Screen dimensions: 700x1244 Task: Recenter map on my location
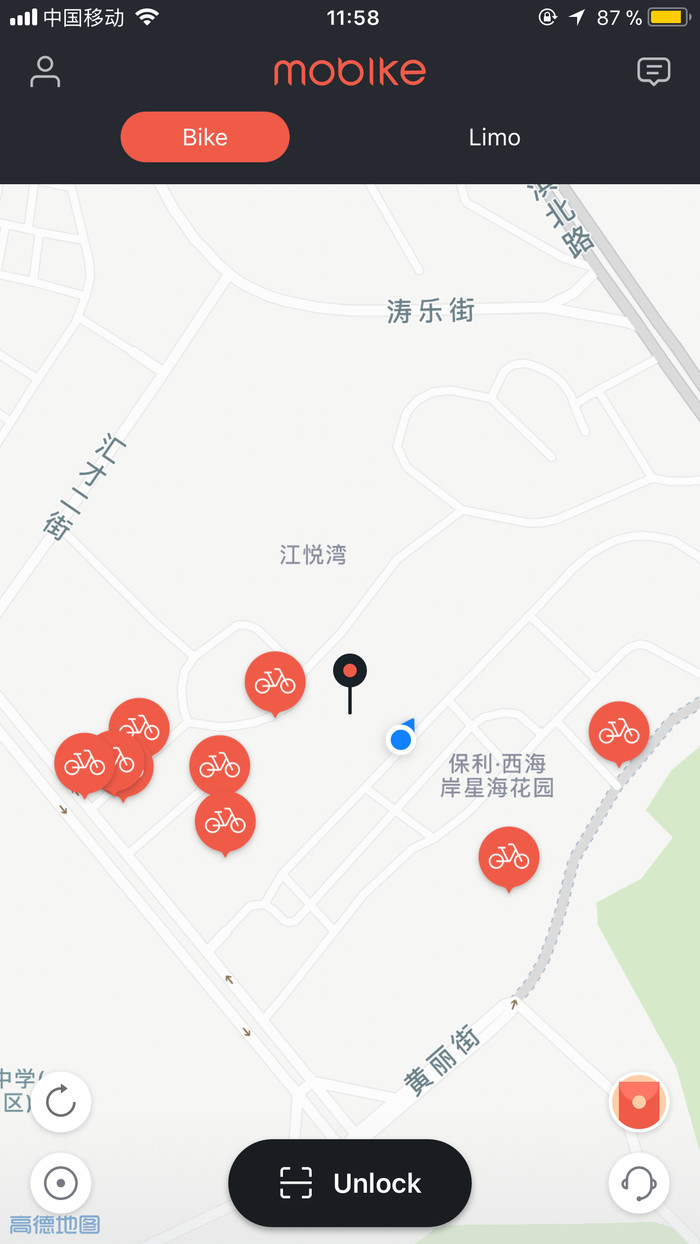coord(61,1184)
